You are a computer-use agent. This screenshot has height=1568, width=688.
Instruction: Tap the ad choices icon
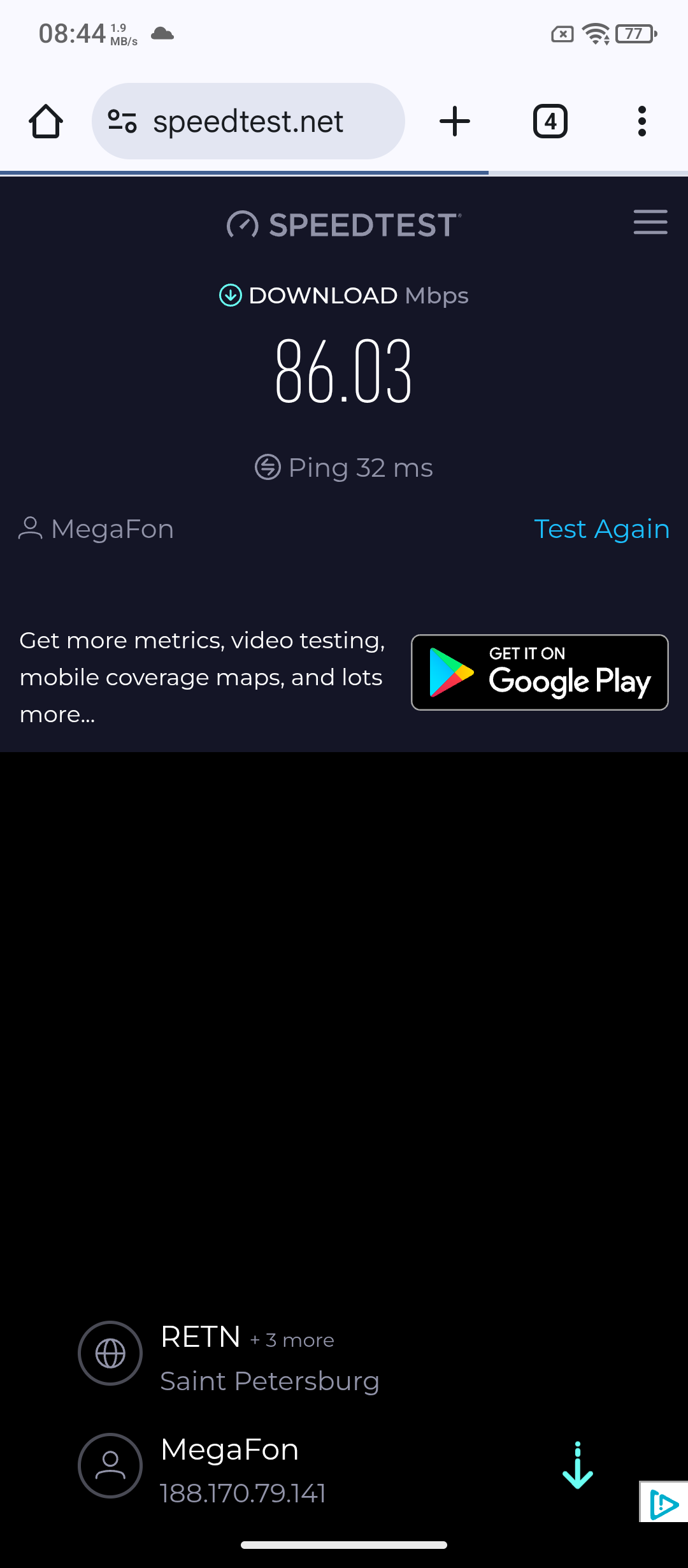pos(664,1504)
